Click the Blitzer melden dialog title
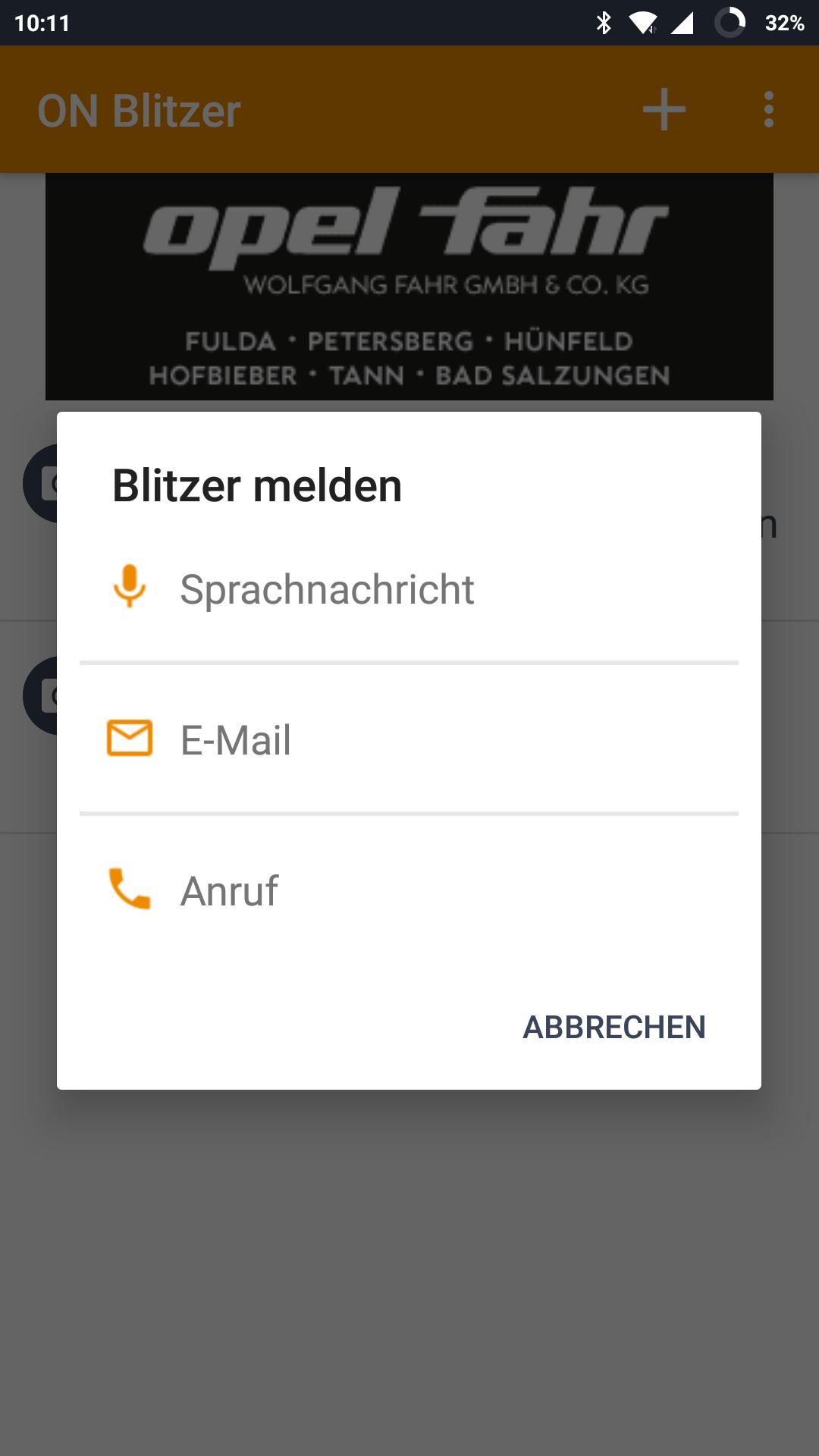The image size is (819, 1456). coord(257,486)
